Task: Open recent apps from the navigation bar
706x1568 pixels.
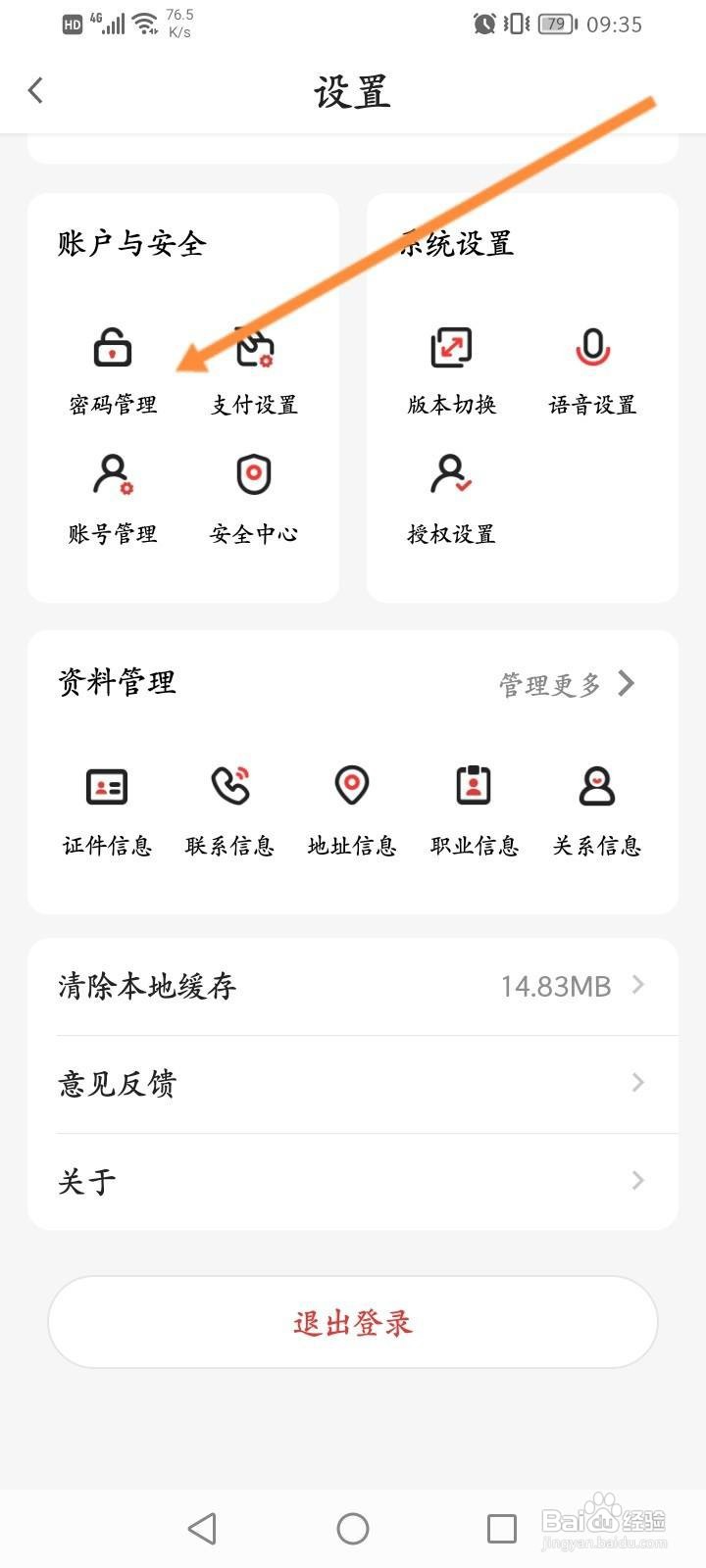Action: [x=502, y=1529]
